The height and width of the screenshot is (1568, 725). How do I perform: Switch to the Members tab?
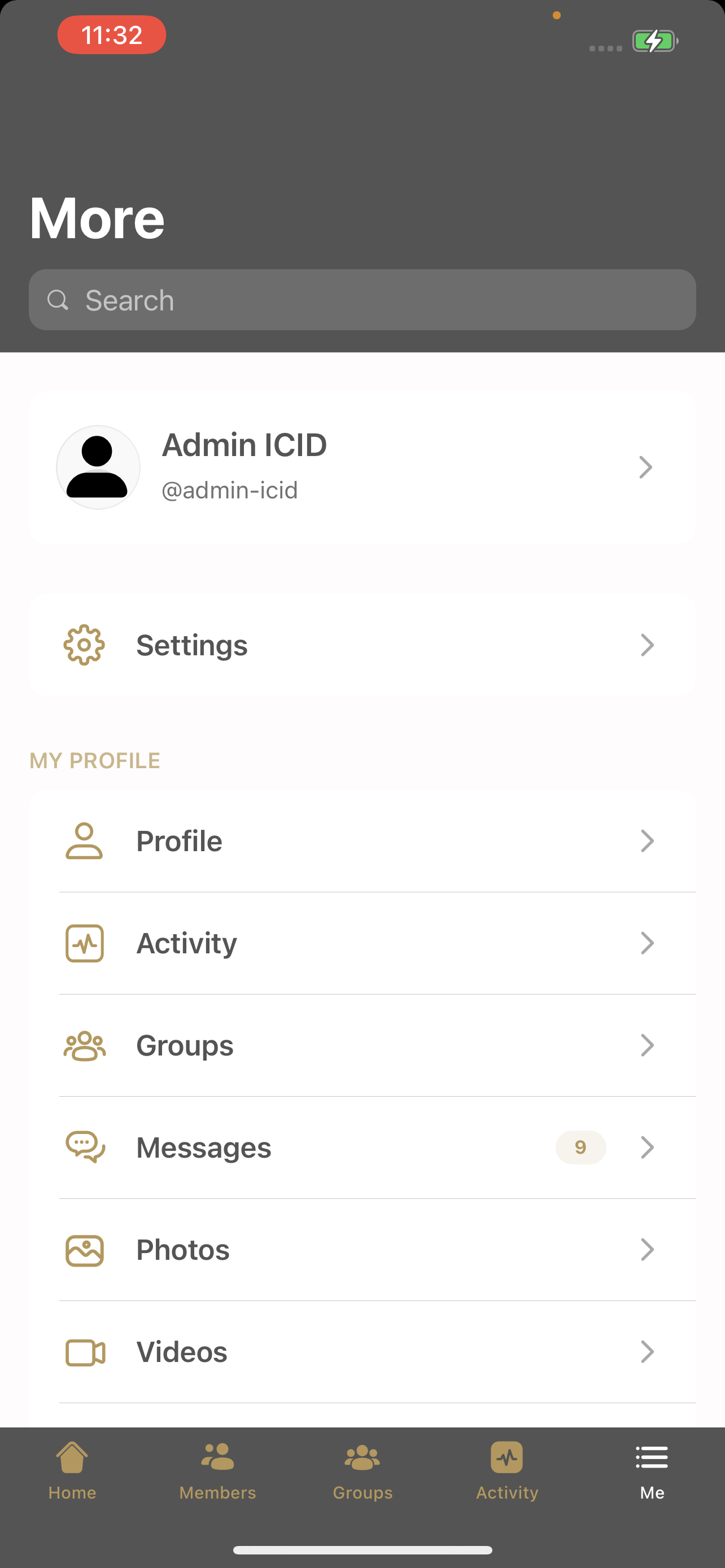tap(217, 1472)
